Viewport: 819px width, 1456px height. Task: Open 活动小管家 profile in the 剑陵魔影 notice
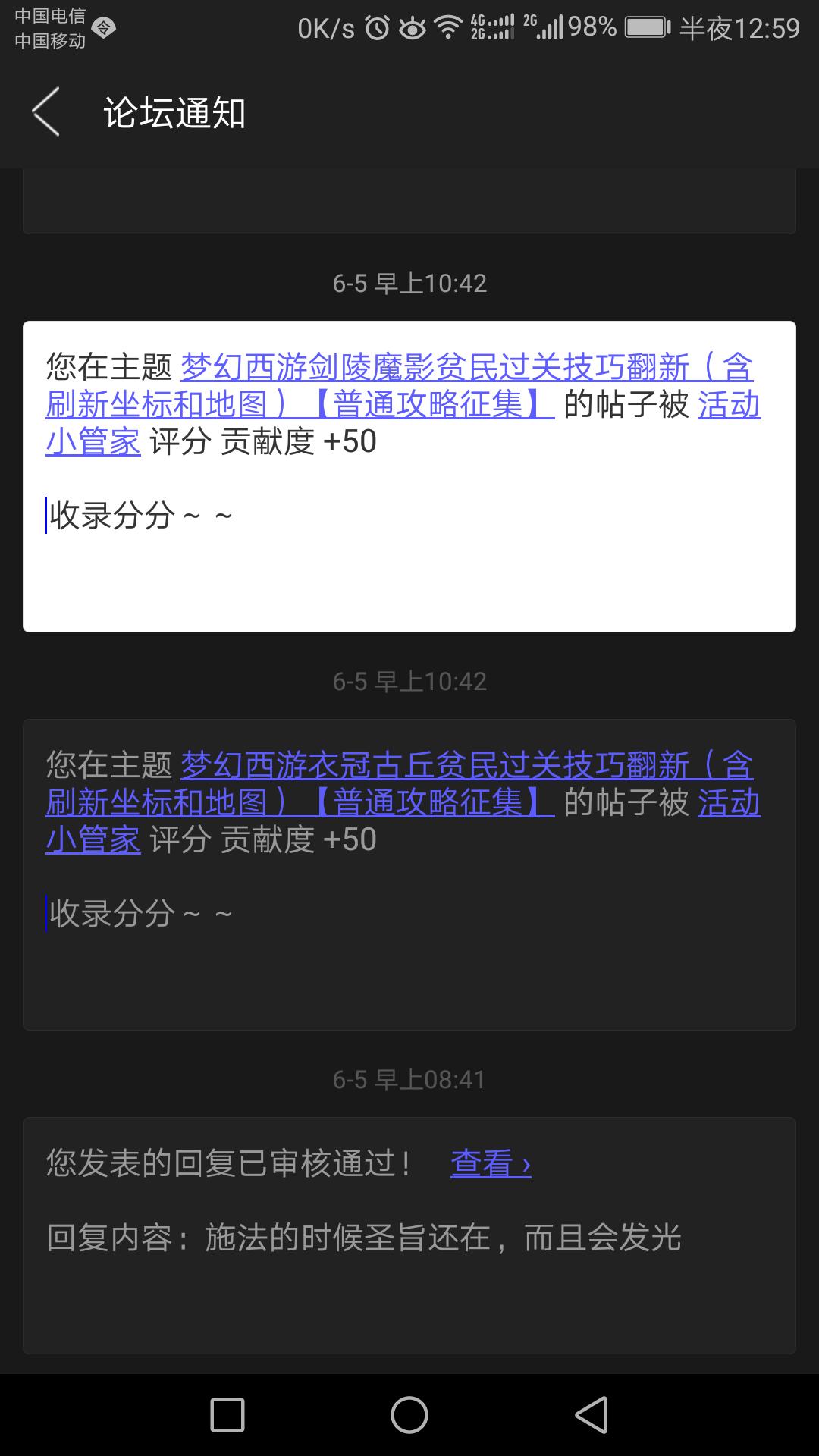[x=728, y=405]
